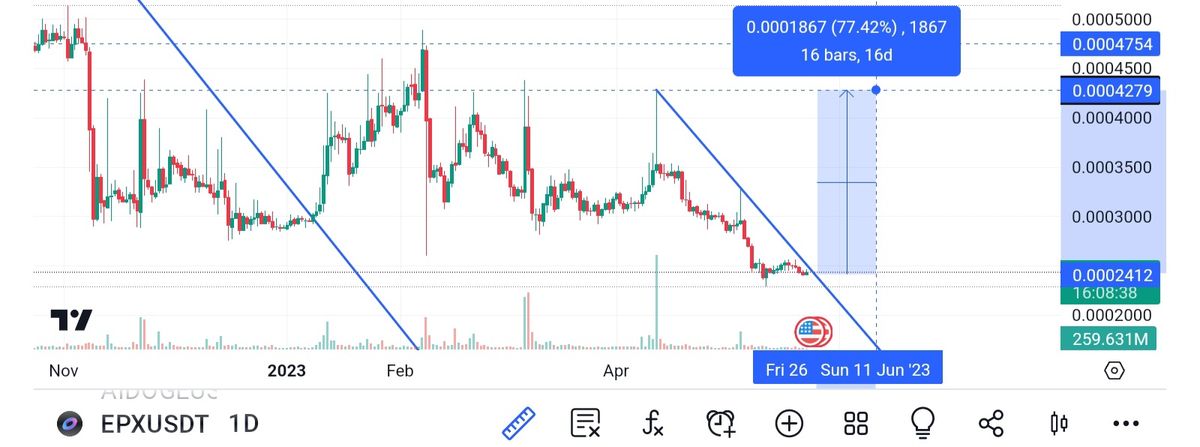The width and height of the screenshot is (1200, 447).
Task: Open the fx indicators menu
Action: (x=653, y=423)
